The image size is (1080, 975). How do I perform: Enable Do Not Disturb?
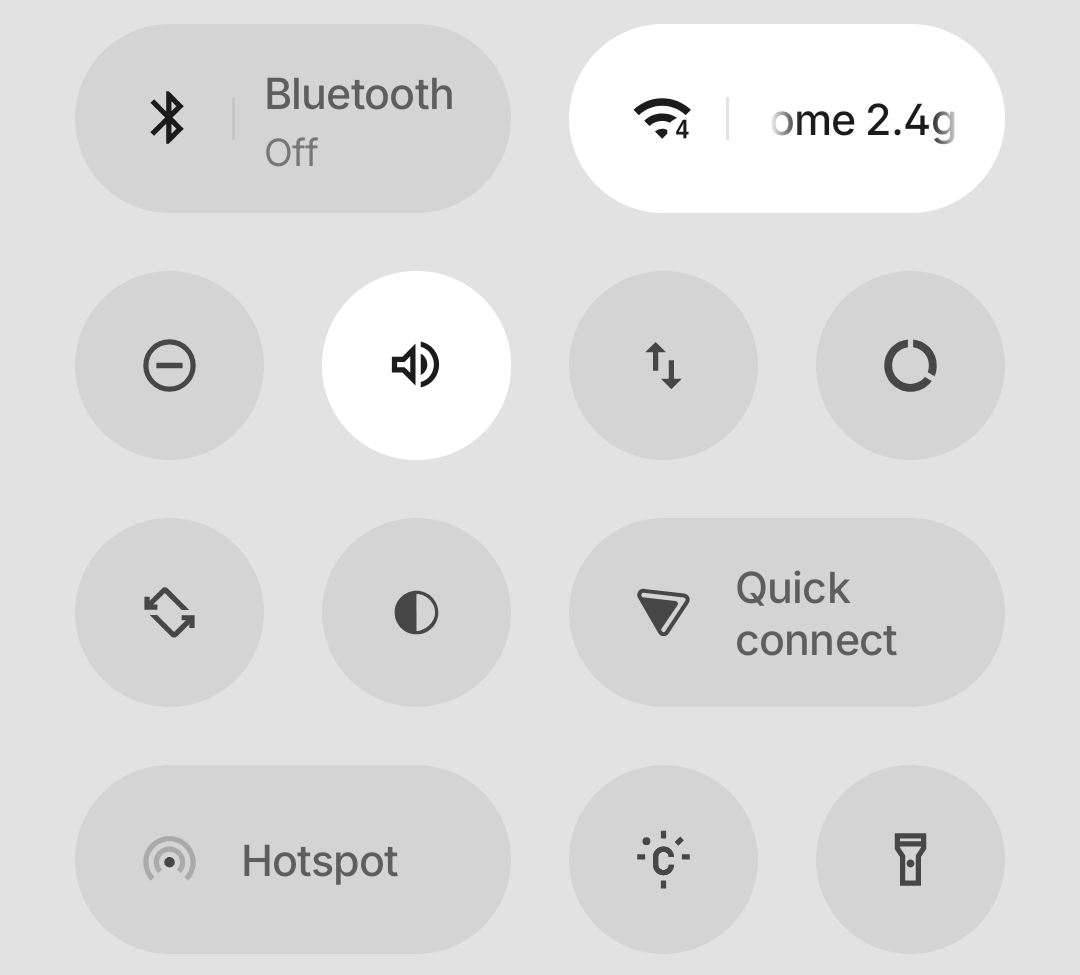(169, 365)
